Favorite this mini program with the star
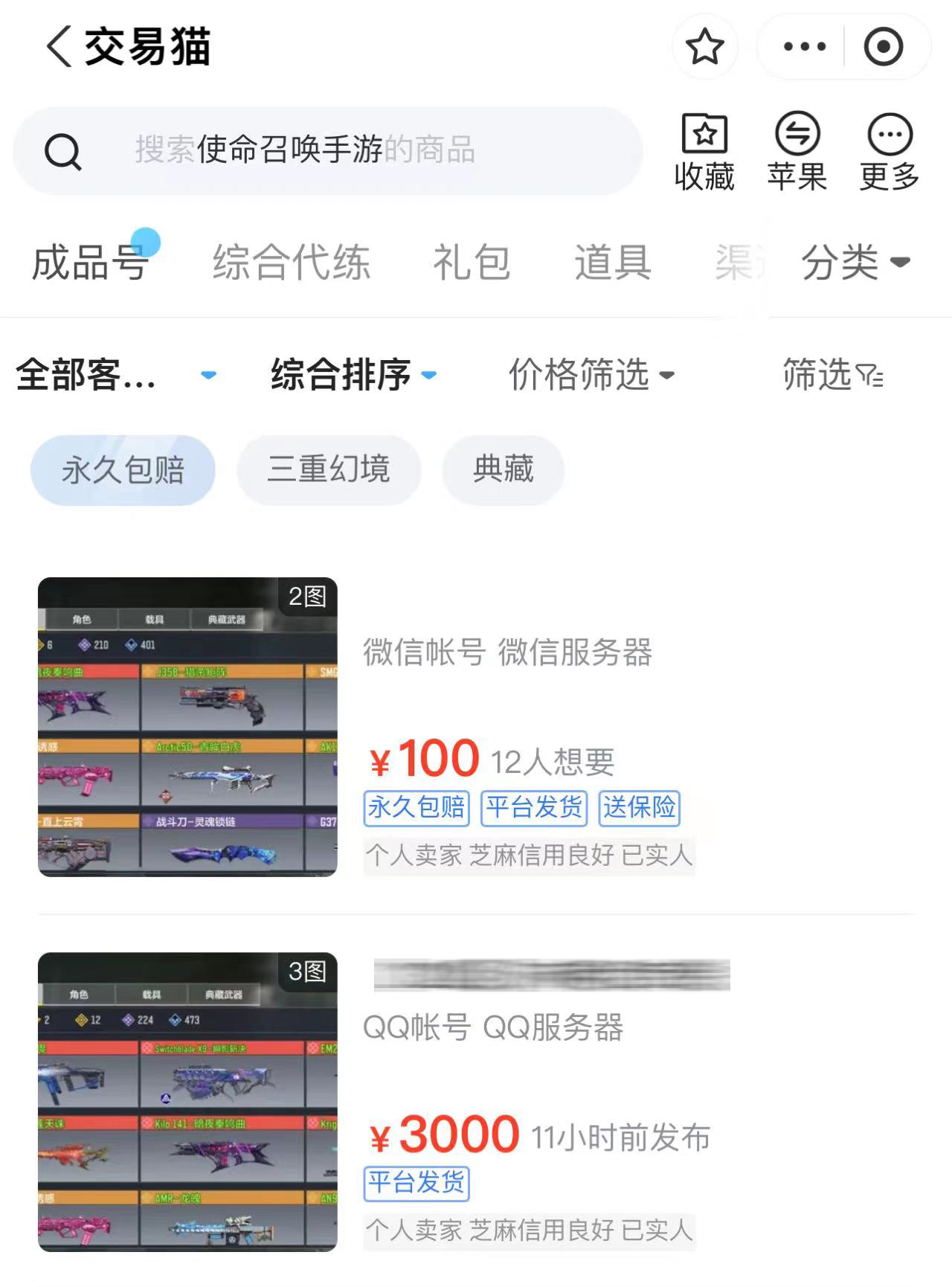Image resolution: width=952 pixels, height=1287 pixels. (704, 46)
